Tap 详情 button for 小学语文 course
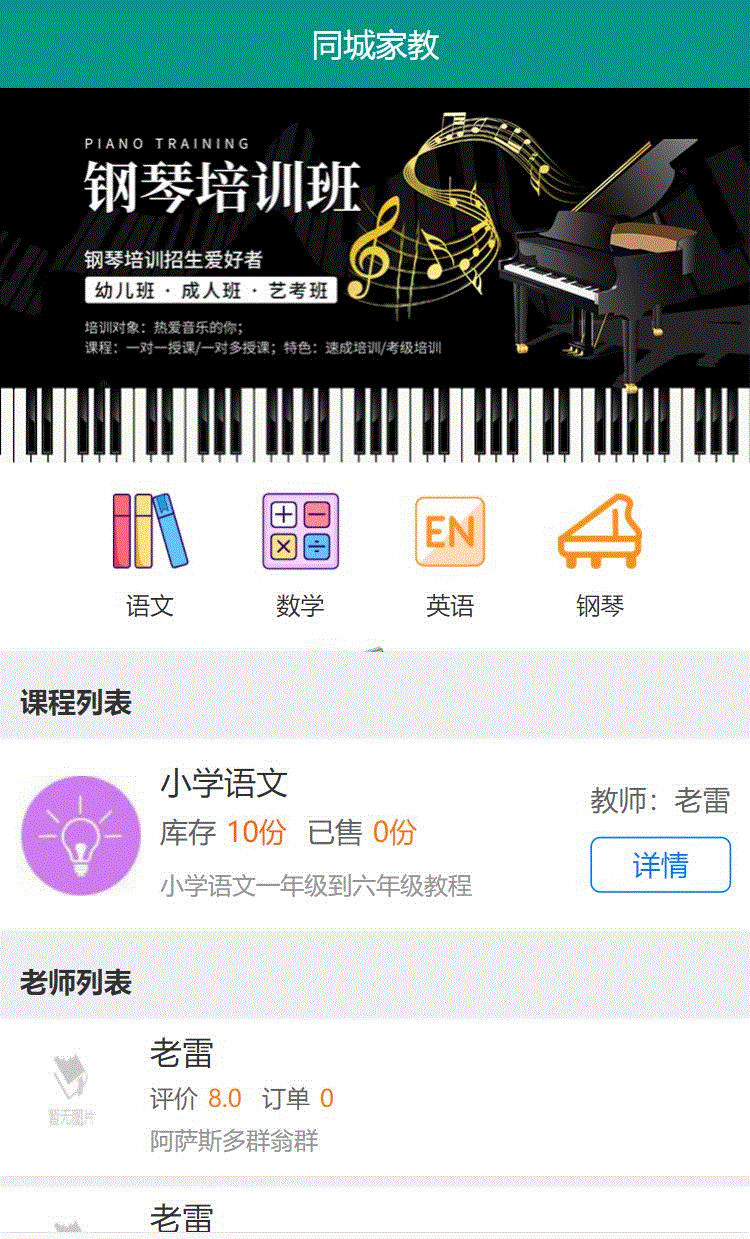 click(x=660, y=865)
